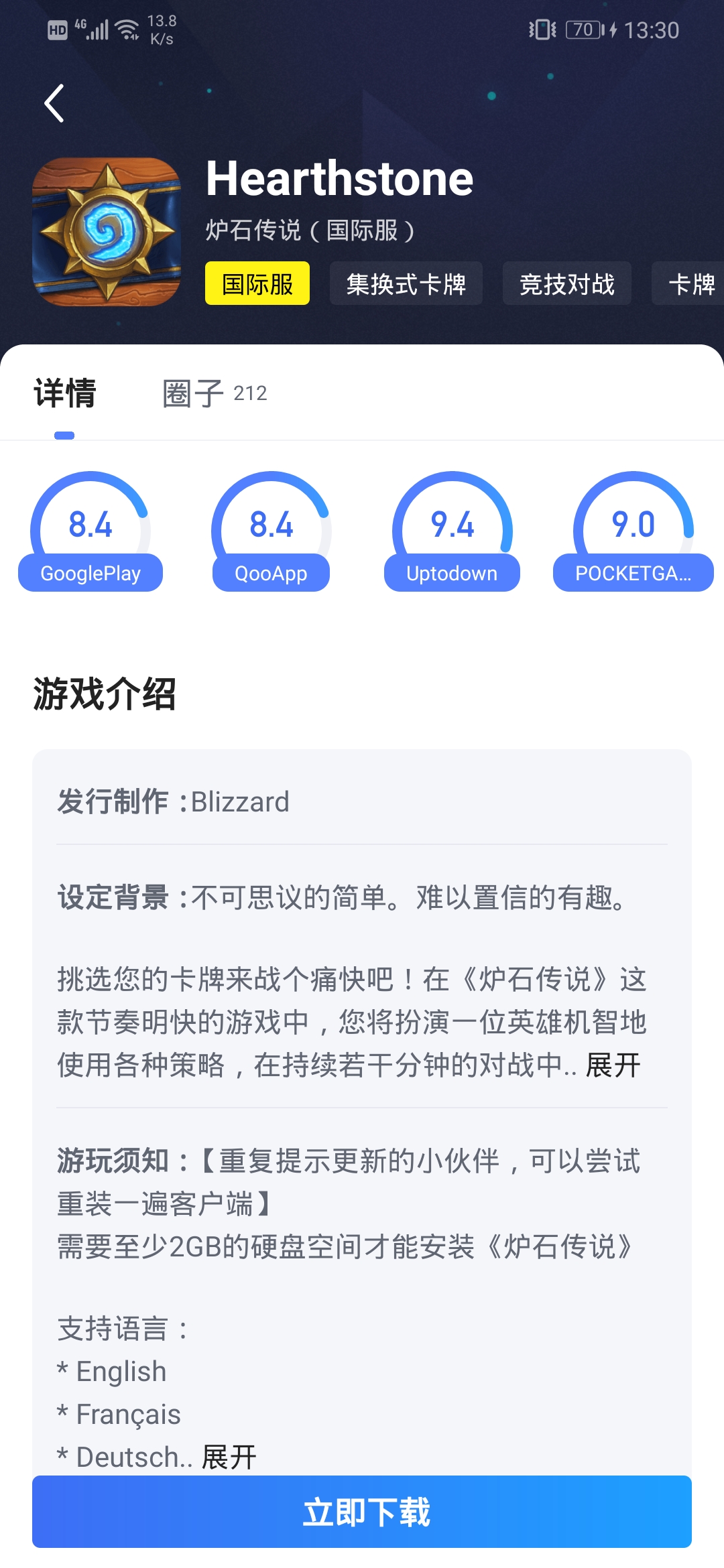The height and width of the screenshot is (1568, 724).
Task: Tap 立即下载 to download Hearthstone
Action: click(362, 1512)
